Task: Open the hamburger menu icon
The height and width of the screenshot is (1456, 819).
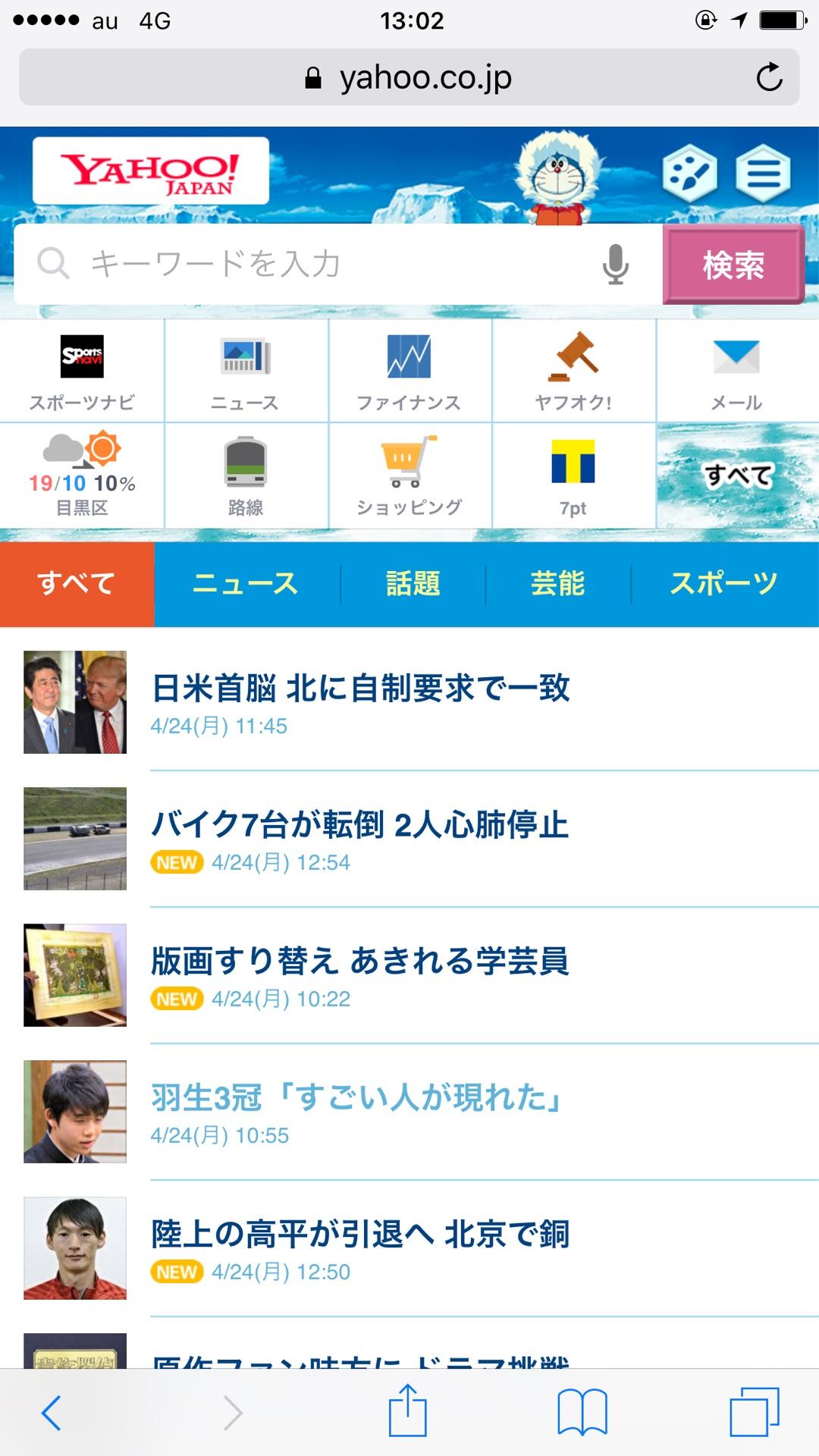Action: pyautogui.click(x=763, y=174)
